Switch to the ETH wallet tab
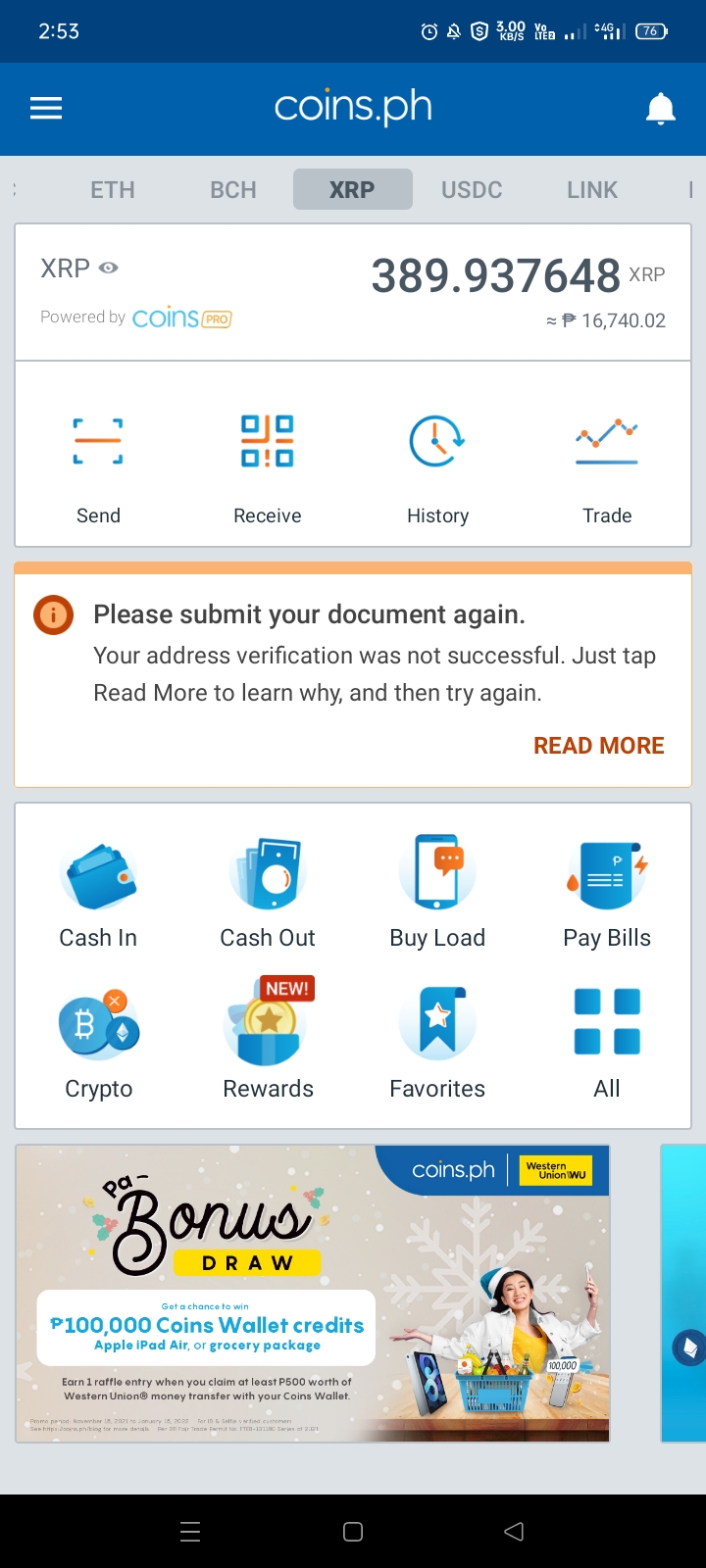Screen dimensions: 706x1568 pyautogui.click(x=113, y=190)
